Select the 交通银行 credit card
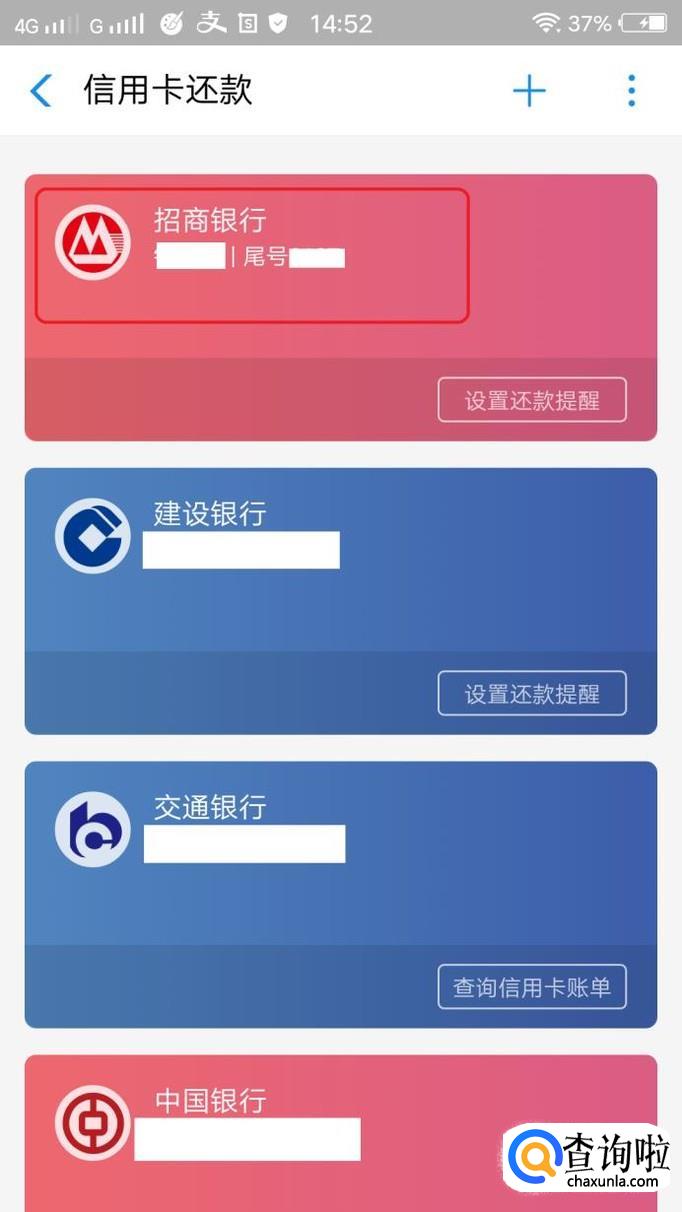 (x=340, y=853)
